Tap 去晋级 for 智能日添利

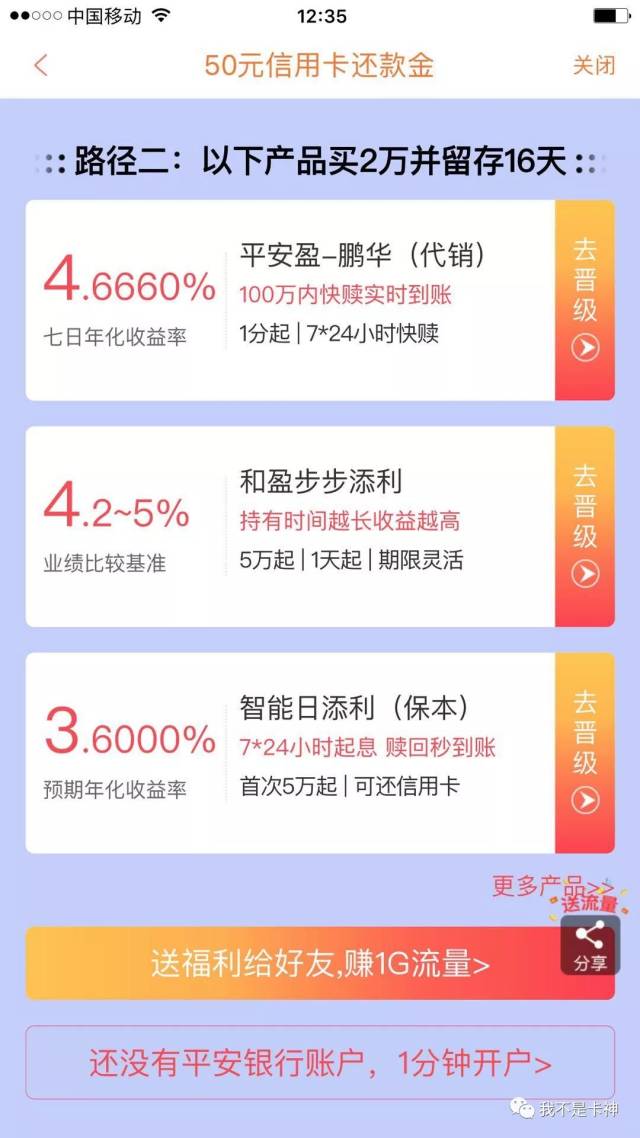(585, 752)
